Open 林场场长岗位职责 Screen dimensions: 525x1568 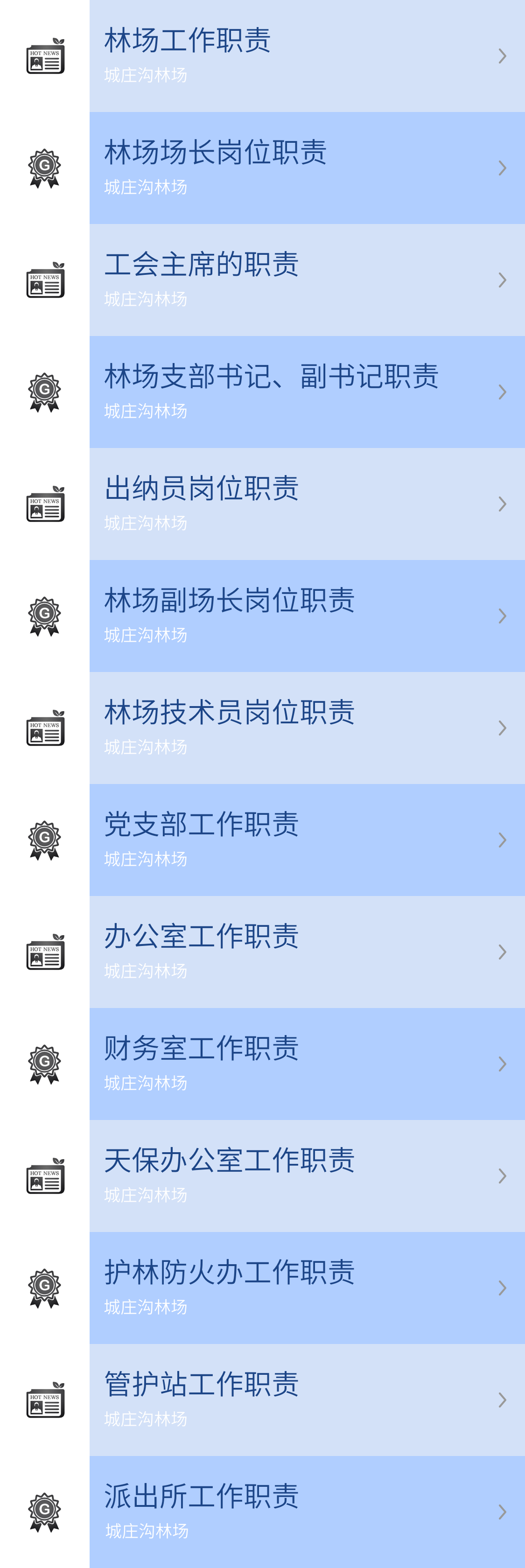coord(306,168)
